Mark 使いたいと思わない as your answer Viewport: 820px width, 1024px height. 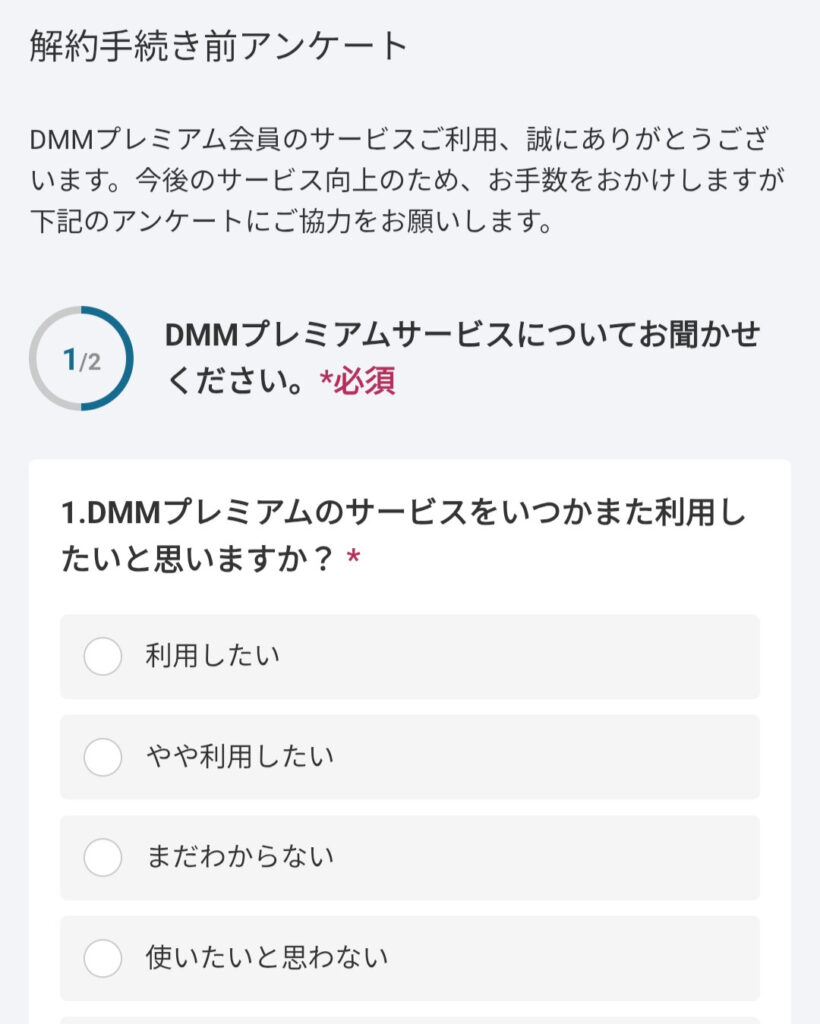(x=103, y=958)
